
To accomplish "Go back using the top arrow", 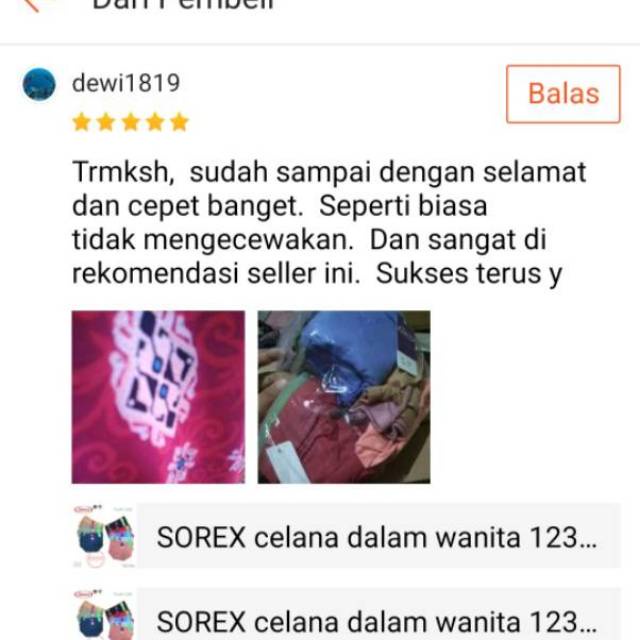I will click(32, 5).
